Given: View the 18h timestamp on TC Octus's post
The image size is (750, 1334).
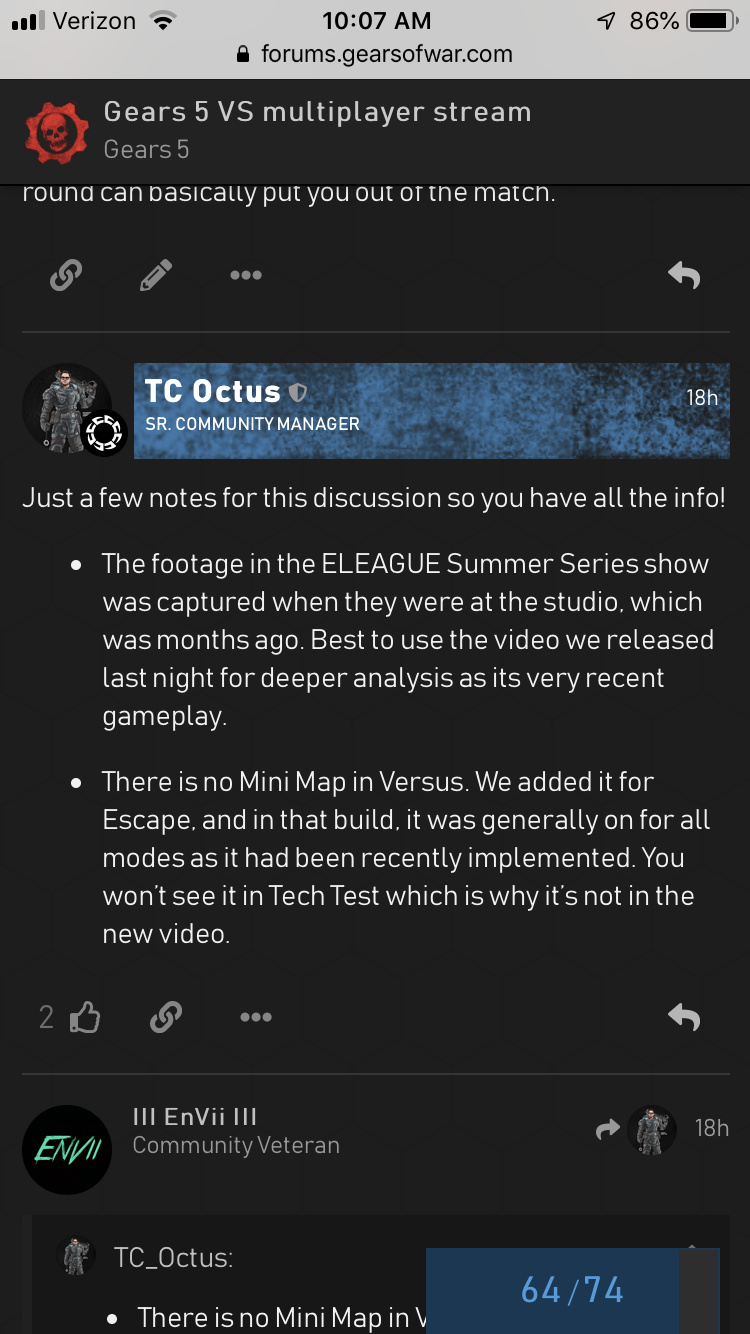Looking at the screenshot, I should 702,398.
